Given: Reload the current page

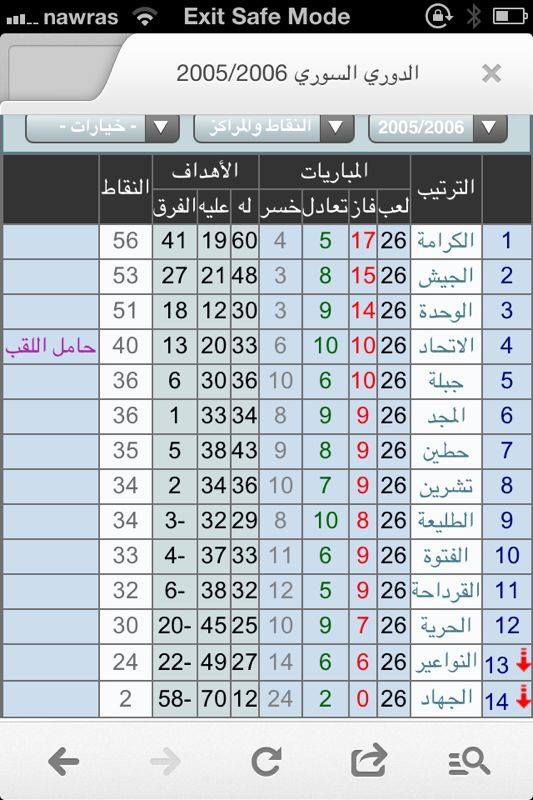Looking at the screenshot, I should pyautogui.click(x=267, y=762).
